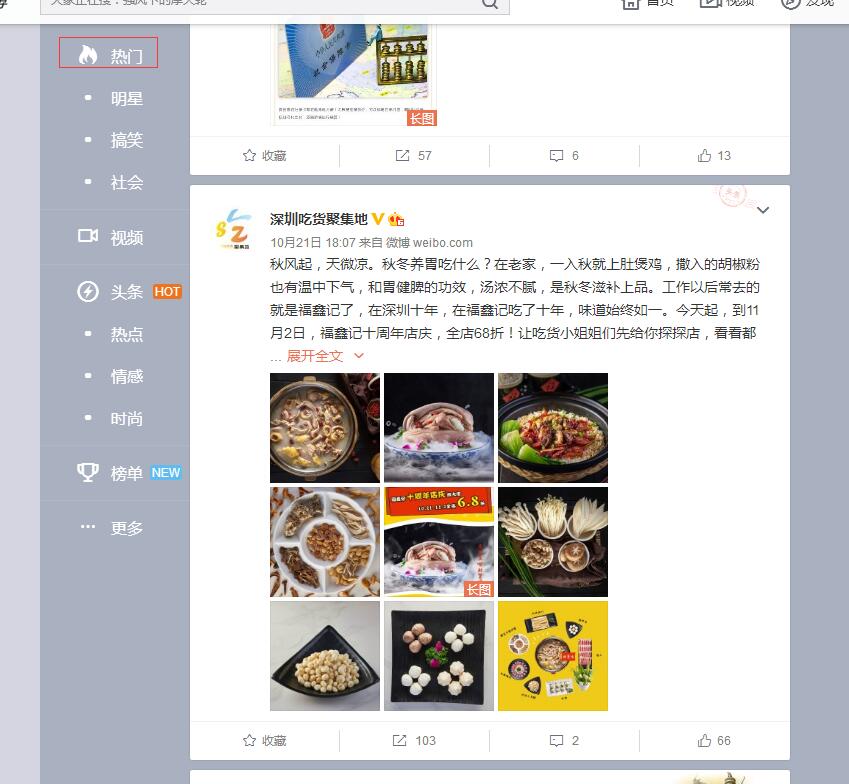Open comments on the post with 2 comments

tap(564, 741)
